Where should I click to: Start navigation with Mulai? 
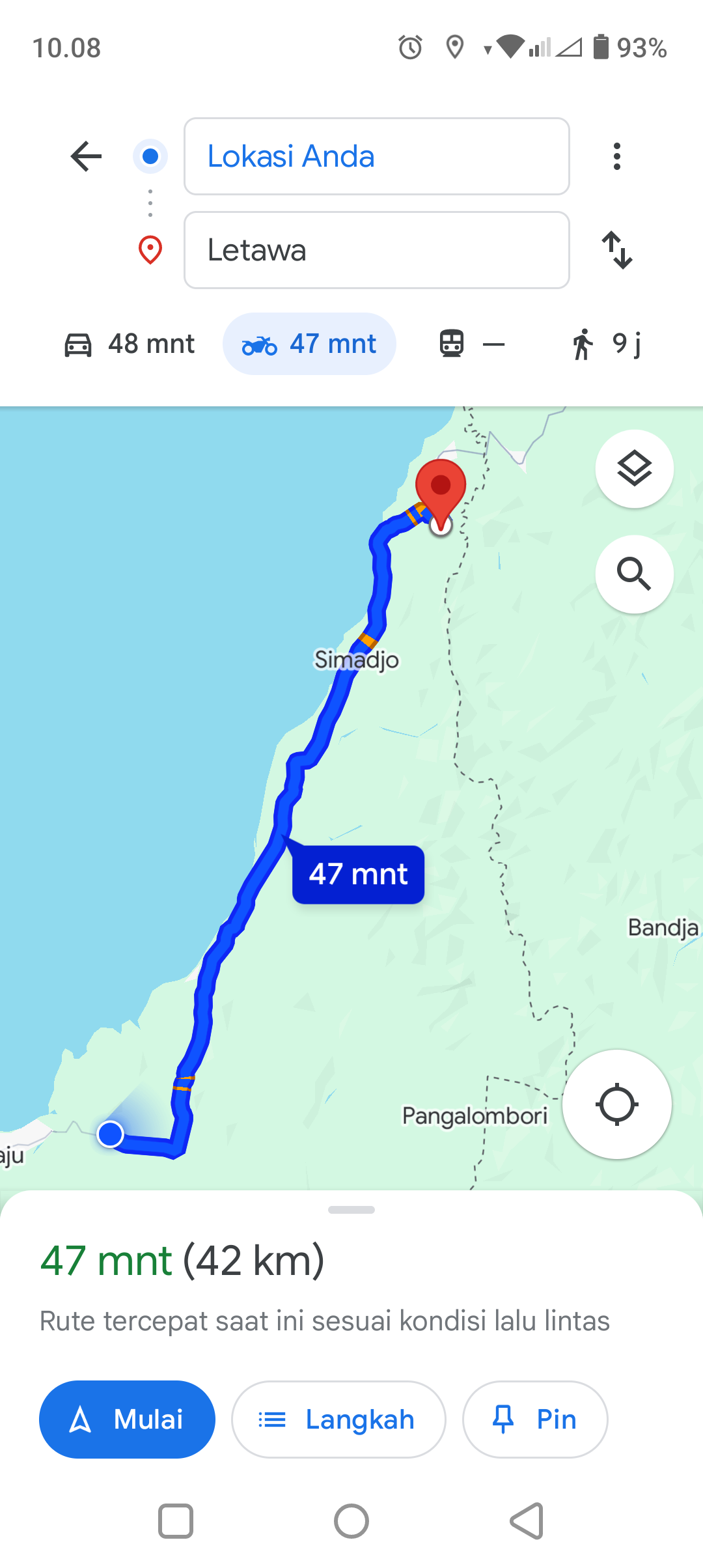tap(128, 1420)
